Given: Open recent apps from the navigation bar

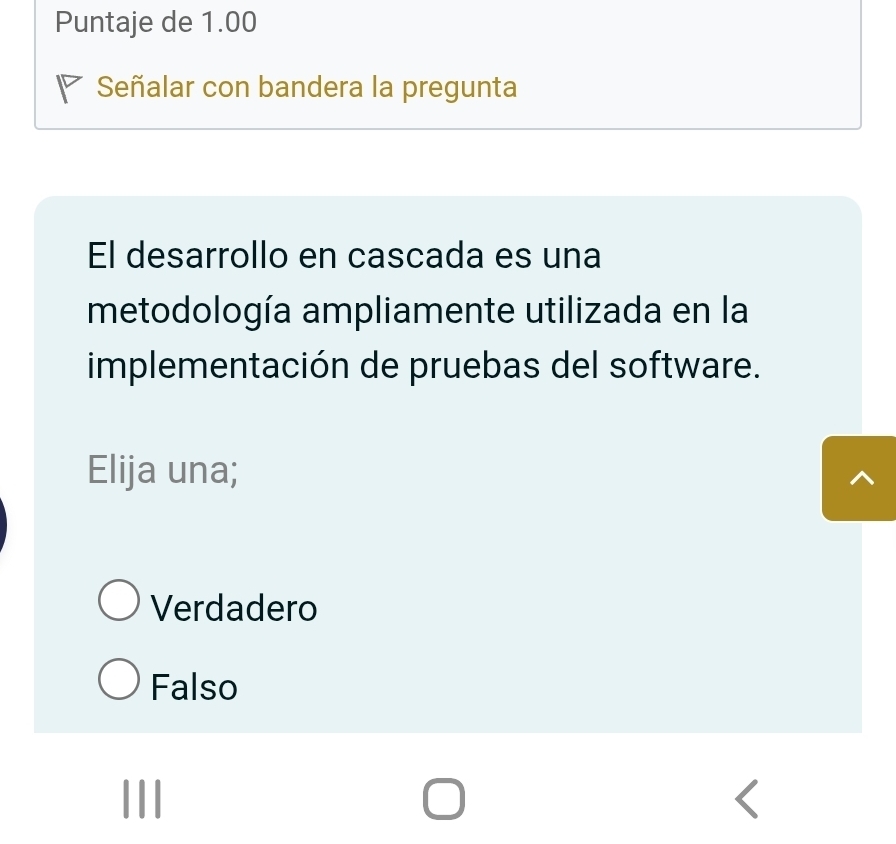Looking at the screenshot, I should [144, 798].
